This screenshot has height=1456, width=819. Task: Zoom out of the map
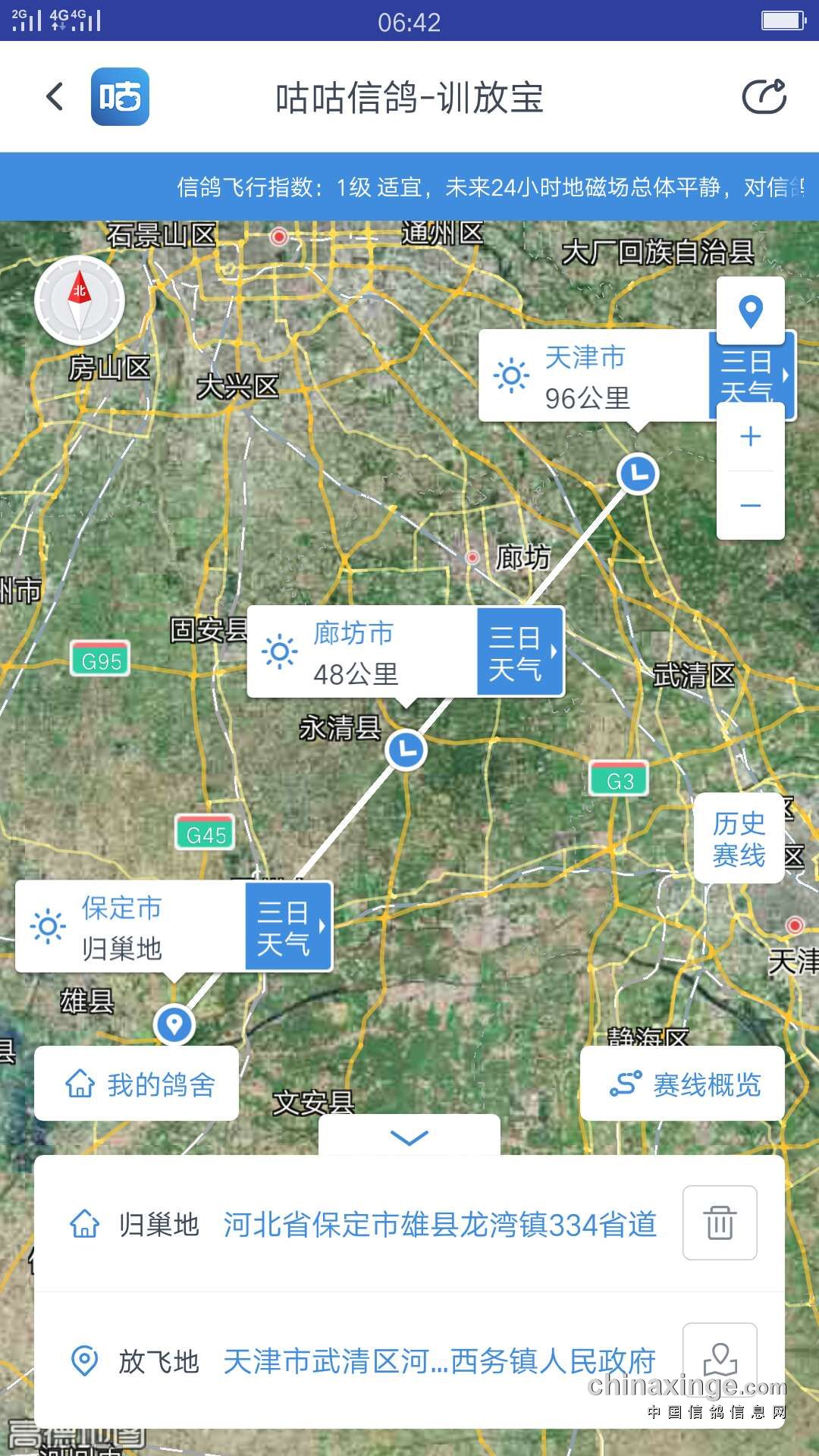point(751,505)
